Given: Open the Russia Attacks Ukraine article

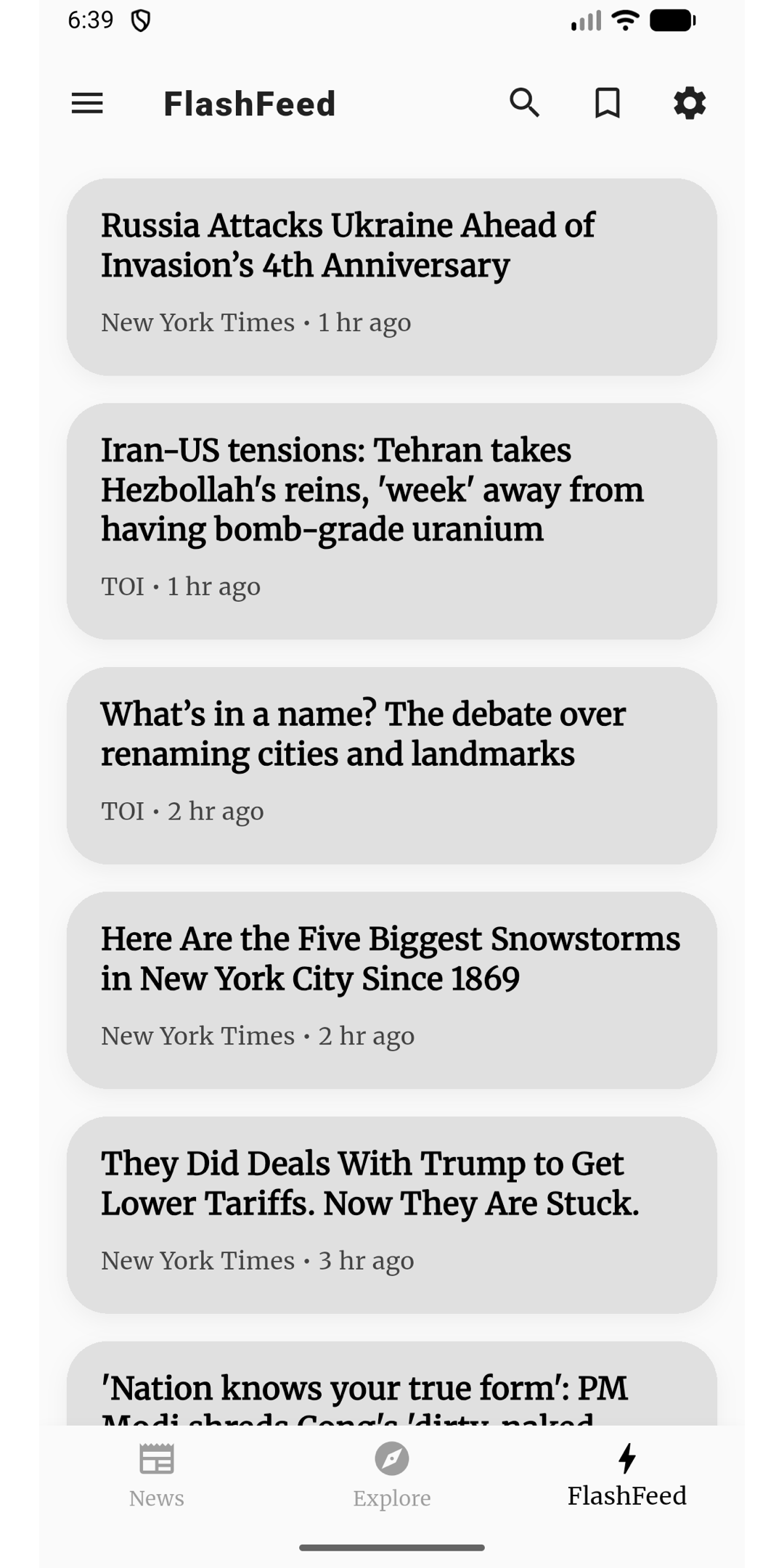Looking at the screenshot, I should point(392,276).
